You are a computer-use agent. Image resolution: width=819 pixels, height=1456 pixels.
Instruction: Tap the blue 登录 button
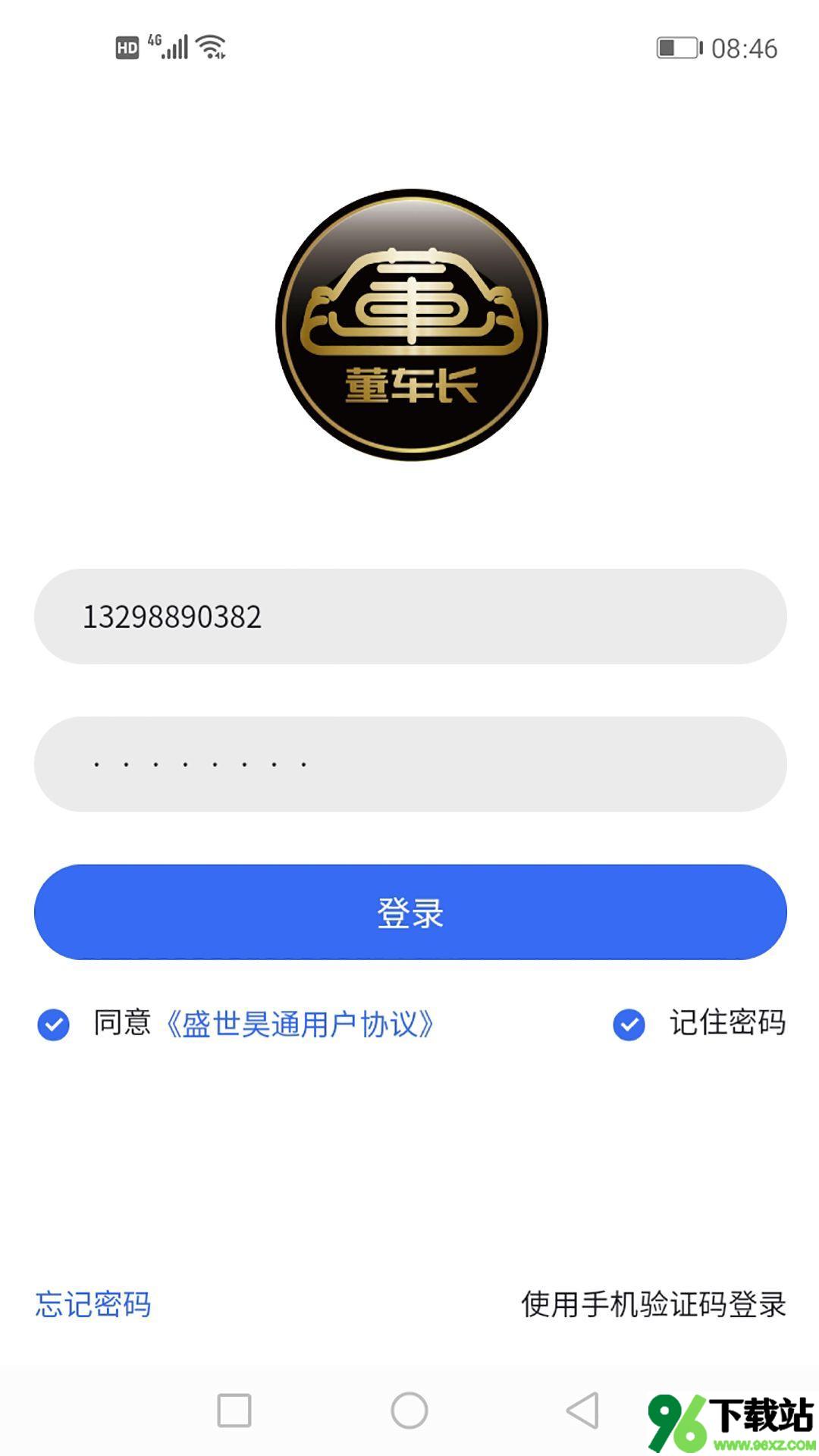(x=410, y=912)
